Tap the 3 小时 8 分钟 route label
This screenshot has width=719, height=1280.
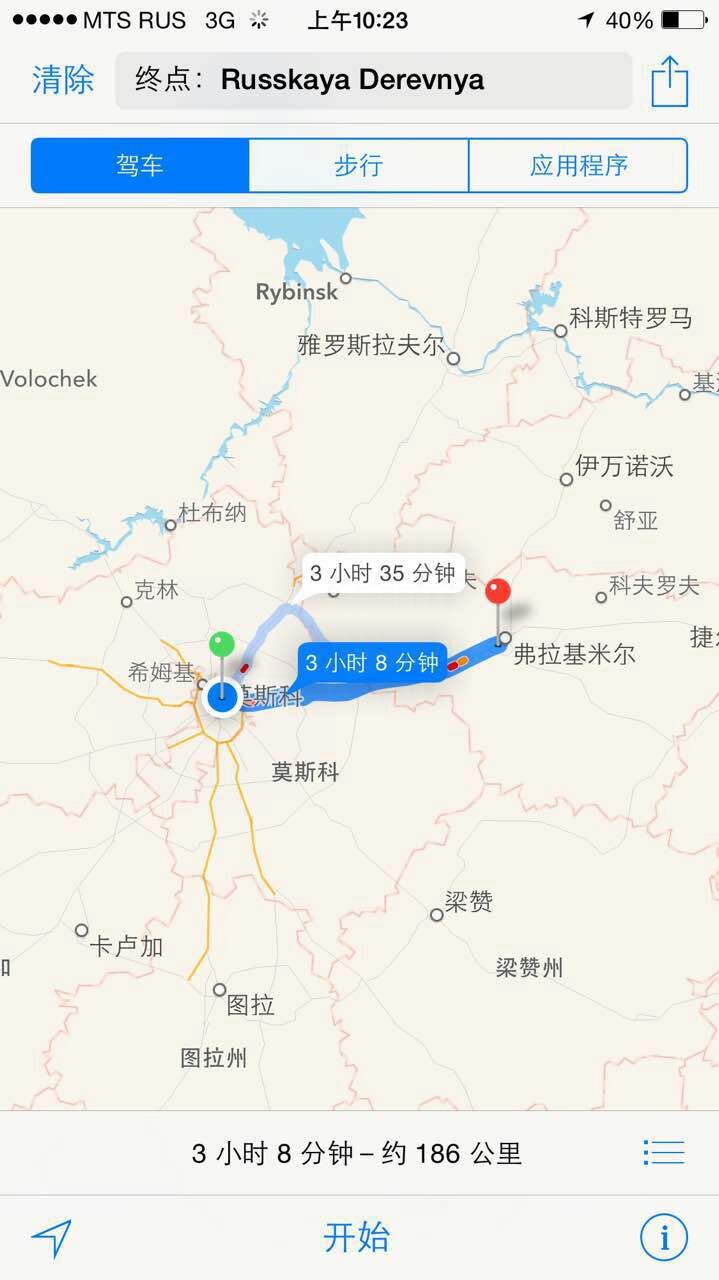(x=372, y=662)
